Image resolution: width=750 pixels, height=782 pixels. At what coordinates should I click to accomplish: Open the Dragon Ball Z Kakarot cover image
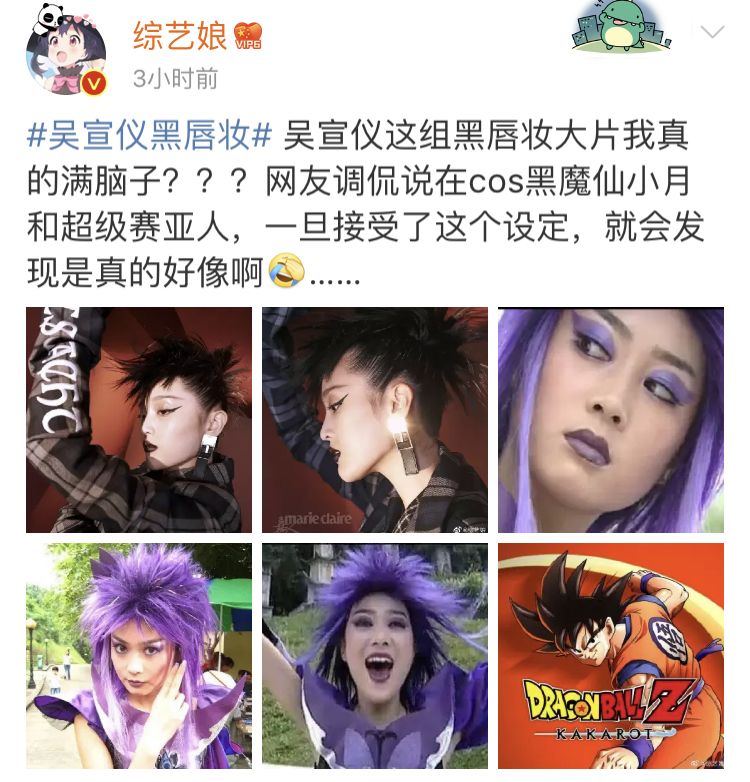pyautogui.click(x=610, y=657)
